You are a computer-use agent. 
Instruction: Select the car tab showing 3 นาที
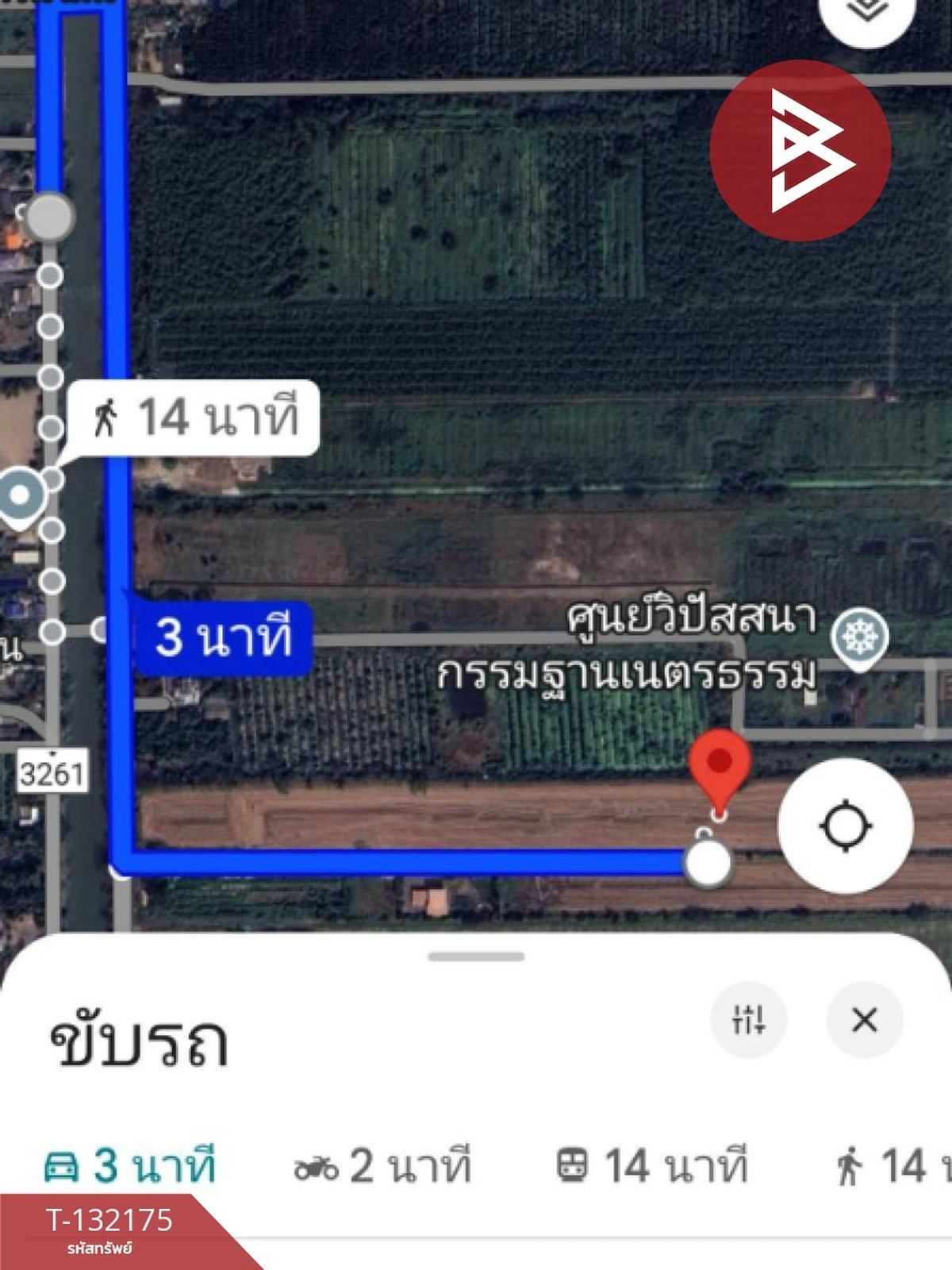pos(129,1166)
